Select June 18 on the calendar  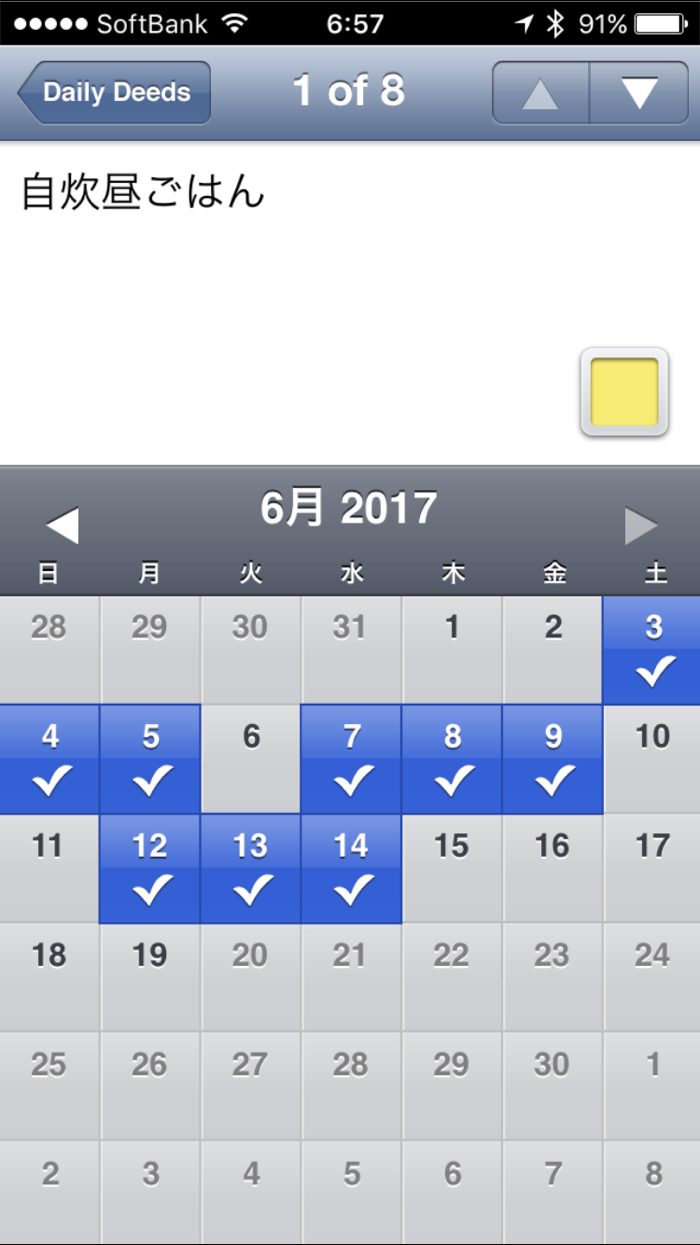[x=49, y=977]
